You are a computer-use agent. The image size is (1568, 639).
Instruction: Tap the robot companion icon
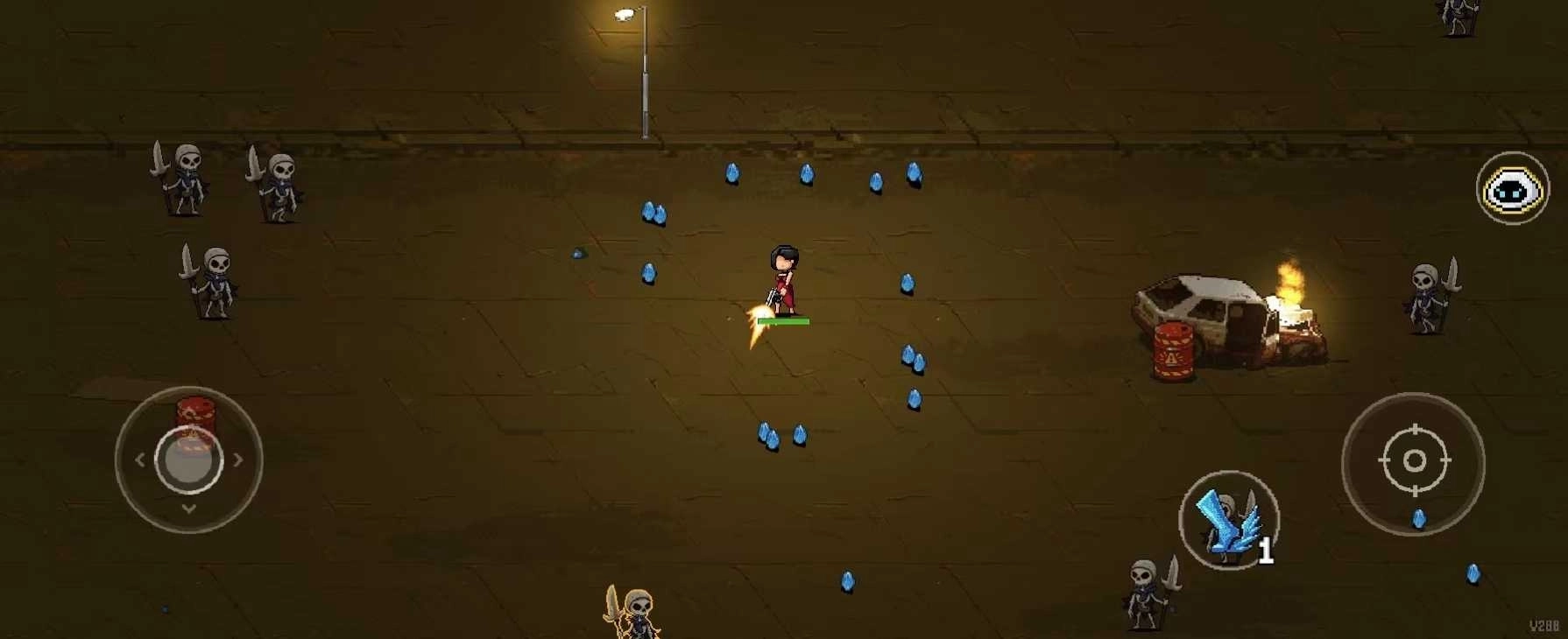(1512, 188)
